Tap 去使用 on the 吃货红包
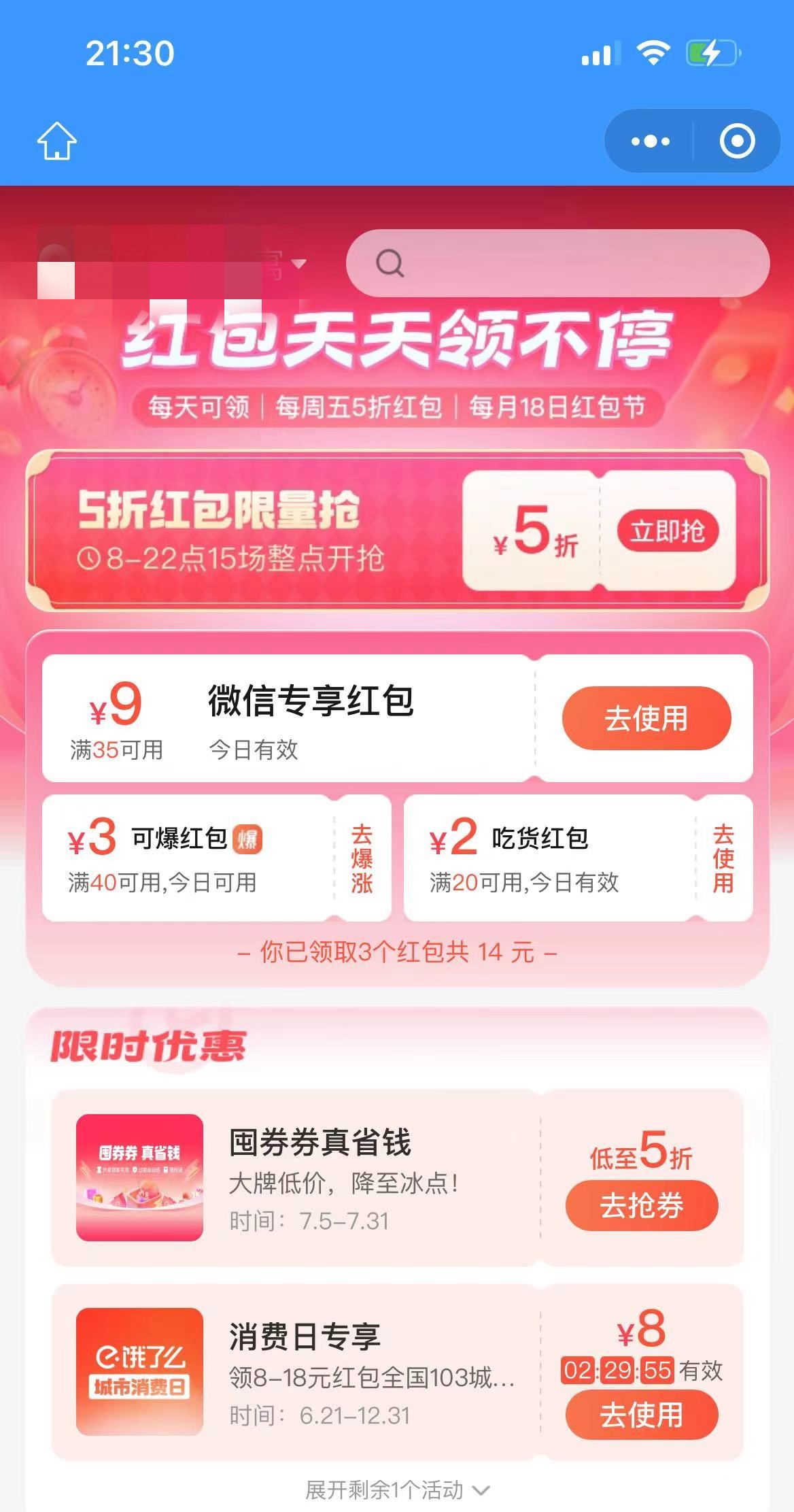This screenshot has width=794, height=1512. [723, 858]
